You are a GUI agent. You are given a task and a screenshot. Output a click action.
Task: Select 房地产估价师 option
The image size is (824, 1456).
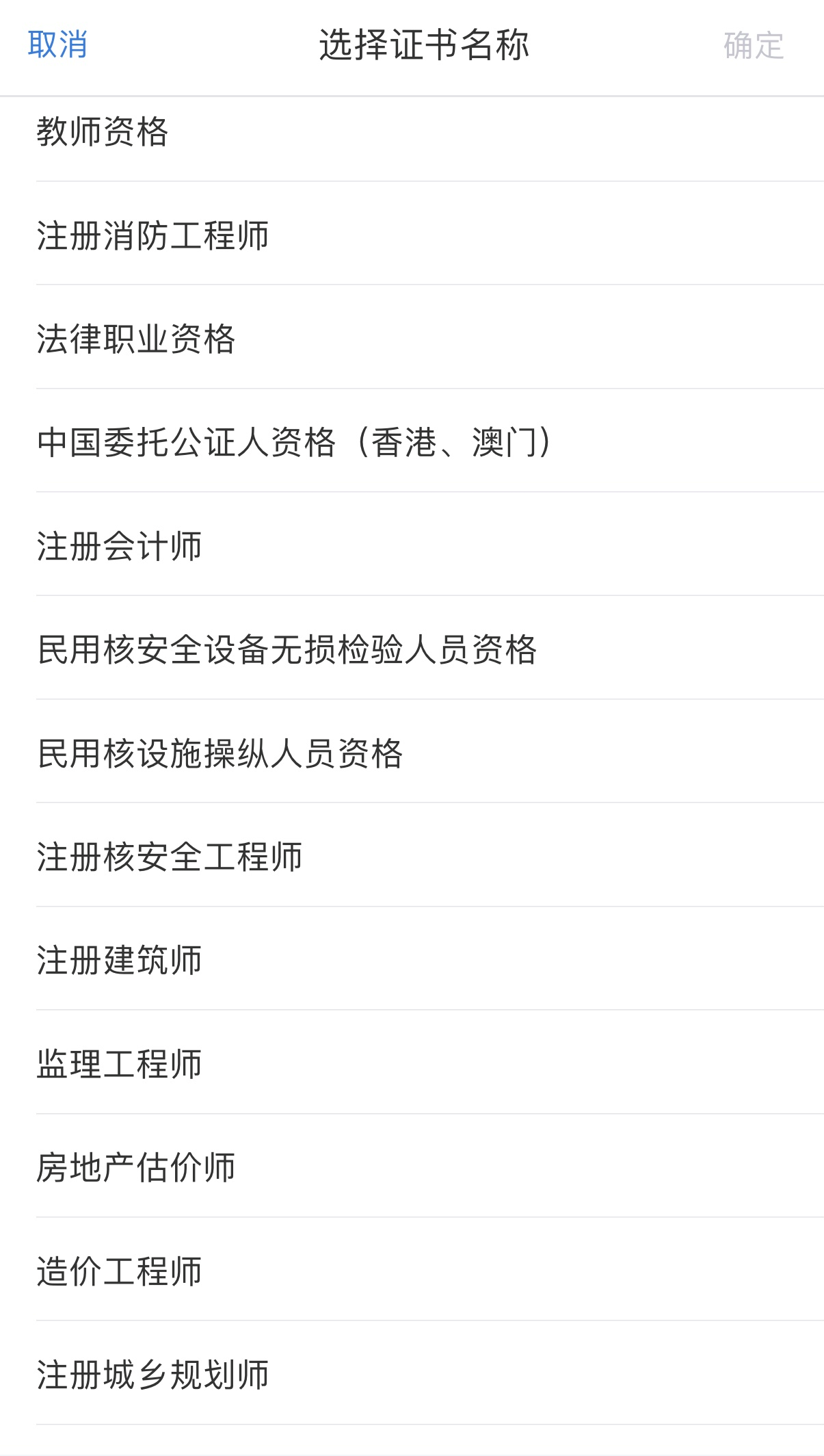pyautogui.click(x=136, y=1167)
